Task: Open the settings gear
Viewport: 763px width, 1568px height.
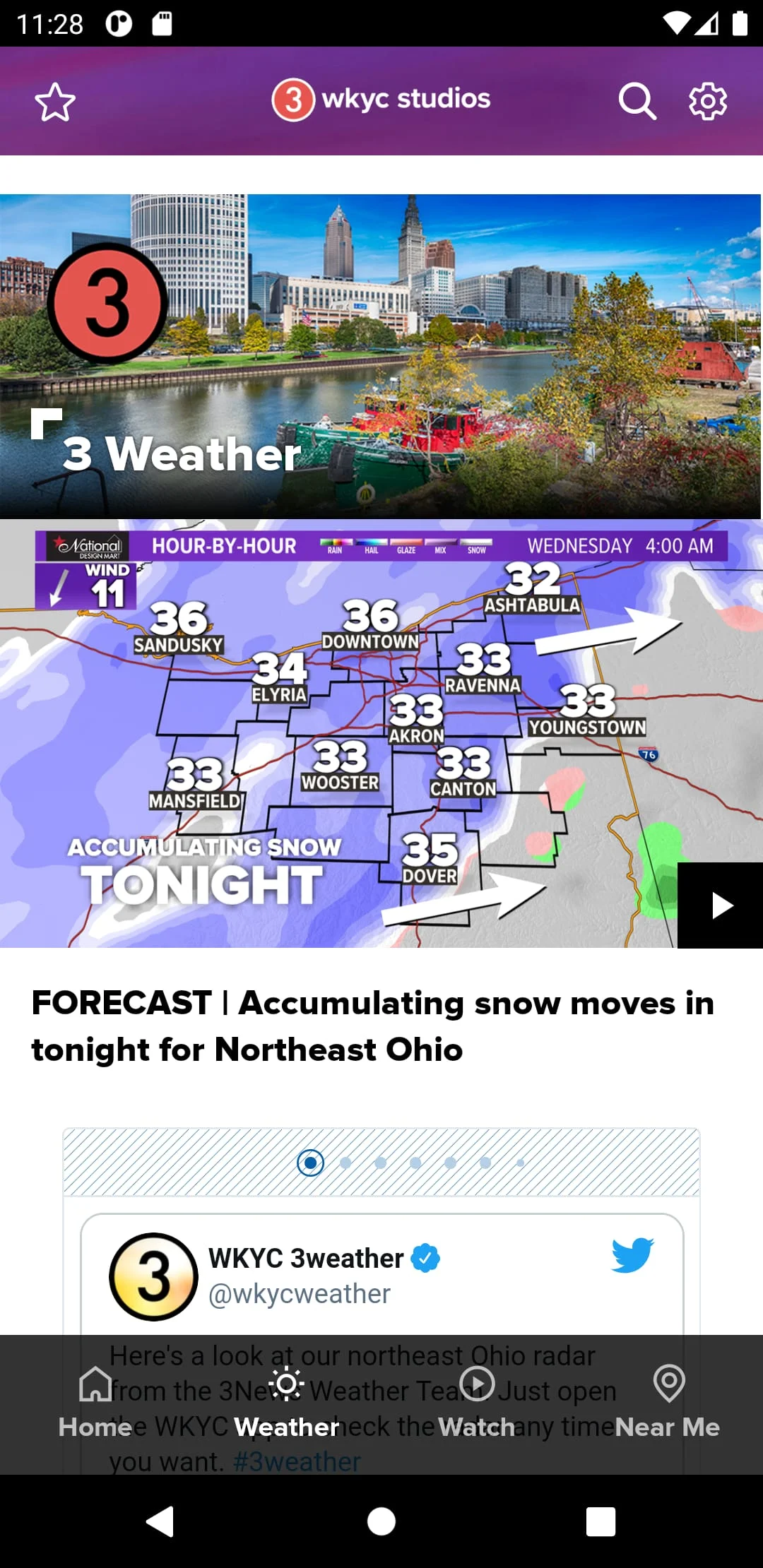Action: (708, 102)
